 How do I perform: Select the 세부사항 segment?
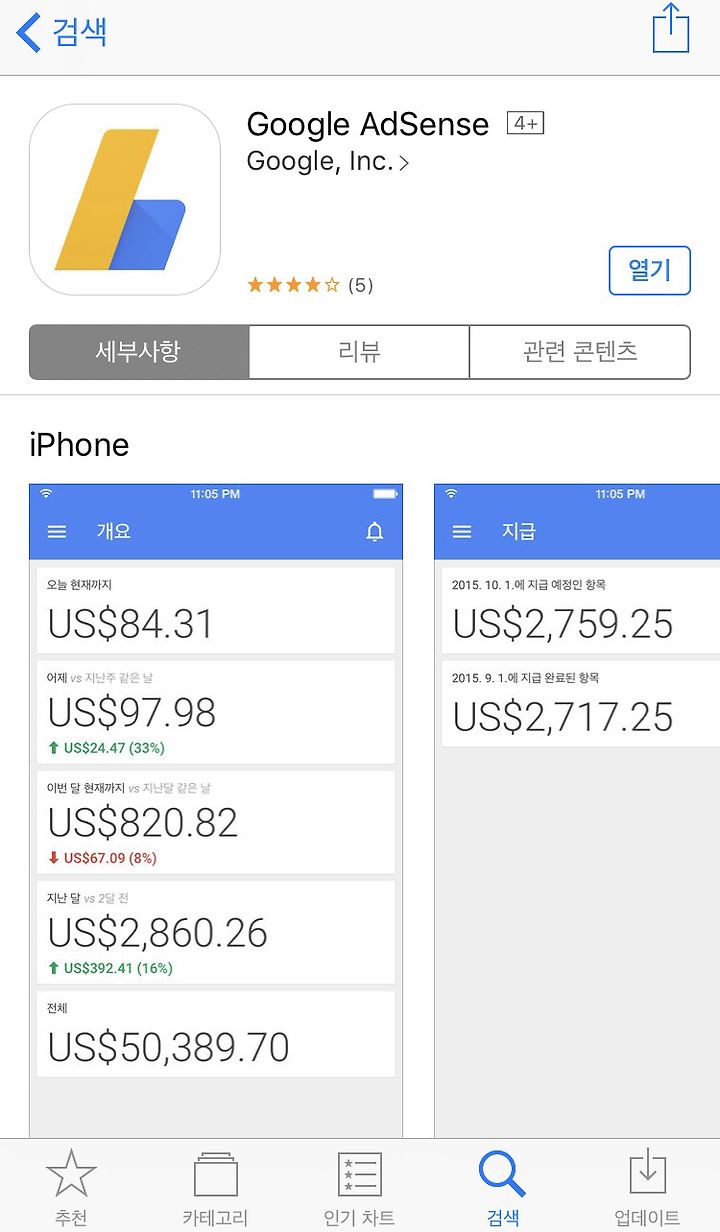coord(139,352)
